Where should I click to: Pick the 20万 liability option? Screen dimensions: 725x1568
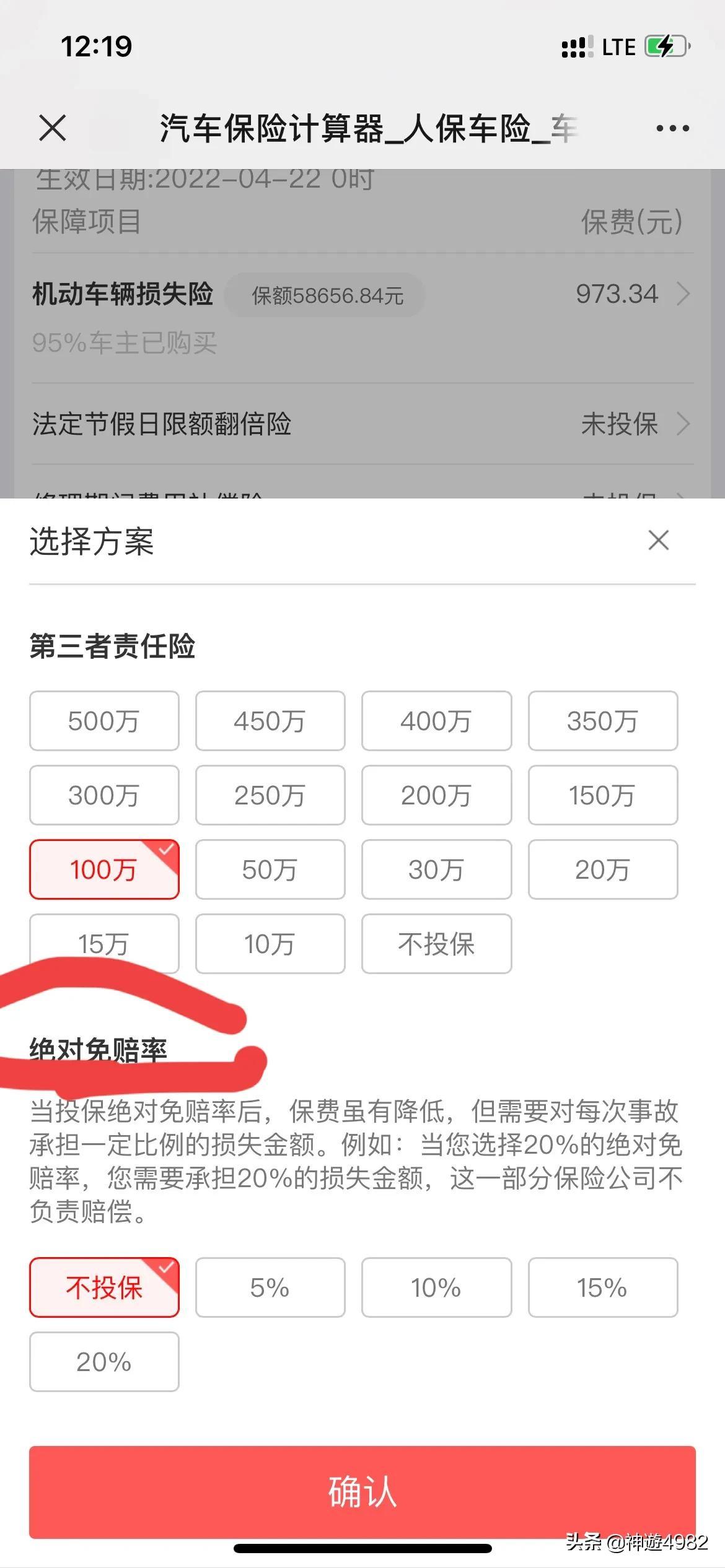point(602,869)
